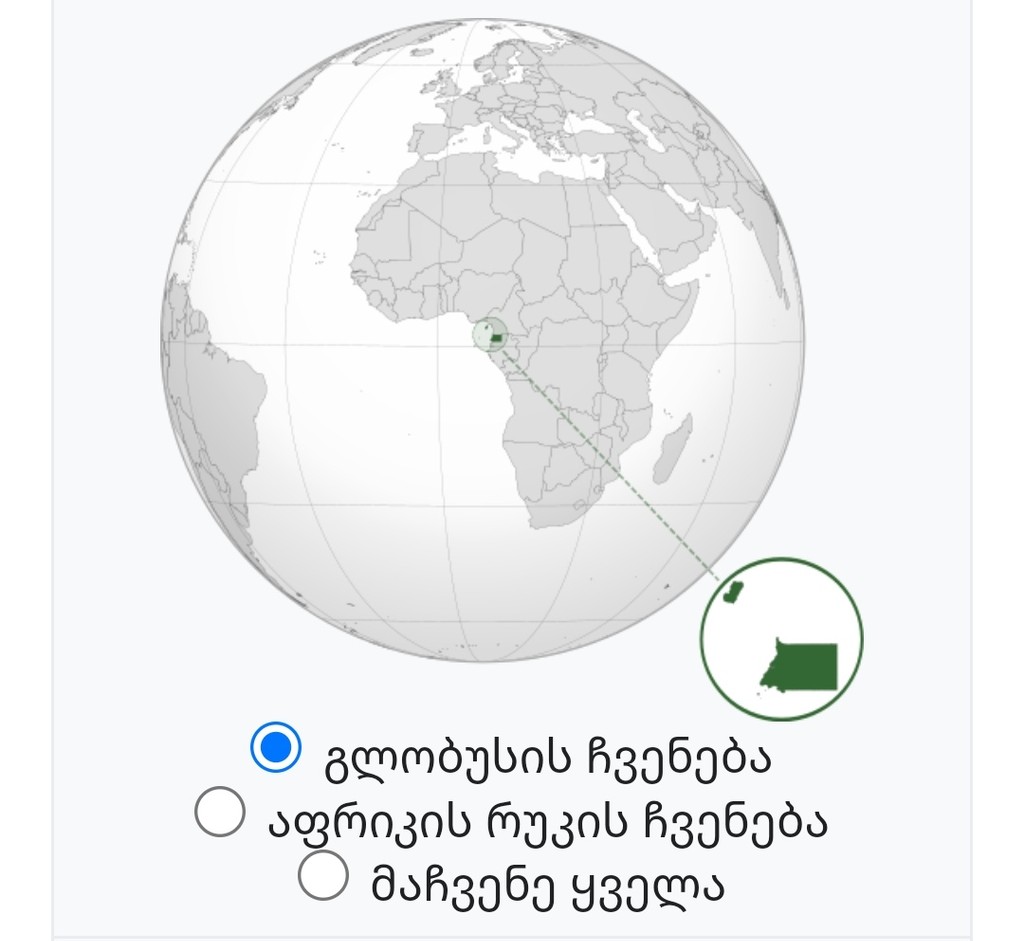Select the გლობუსის ჩვენება radio option
The width and height of the screenshot is (1024, 941).
275,747
